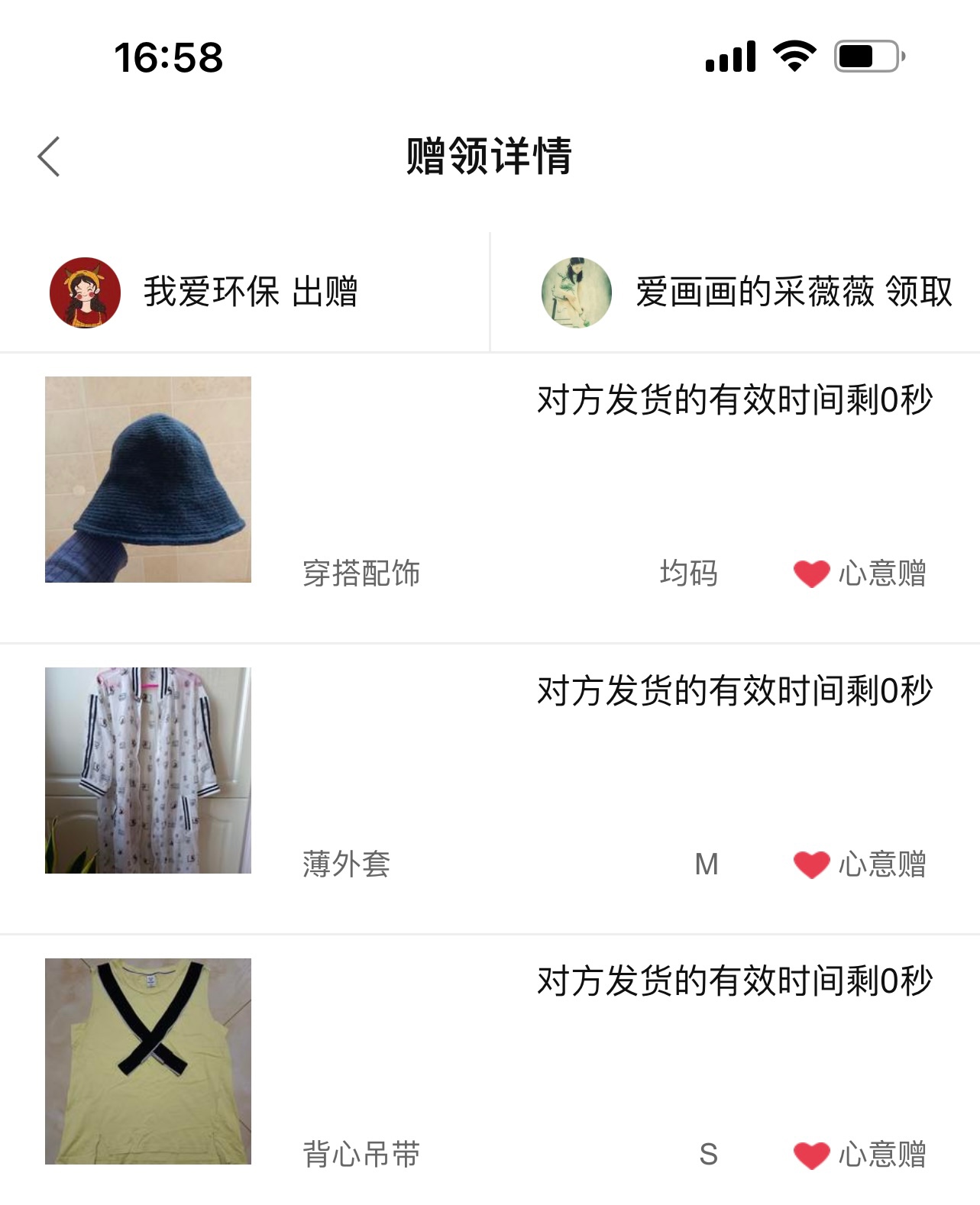This screenshot has height=1205, width=980.
Task: View 爱画画的采薇薇 recipient profile
Action: [x=577, y=292]
